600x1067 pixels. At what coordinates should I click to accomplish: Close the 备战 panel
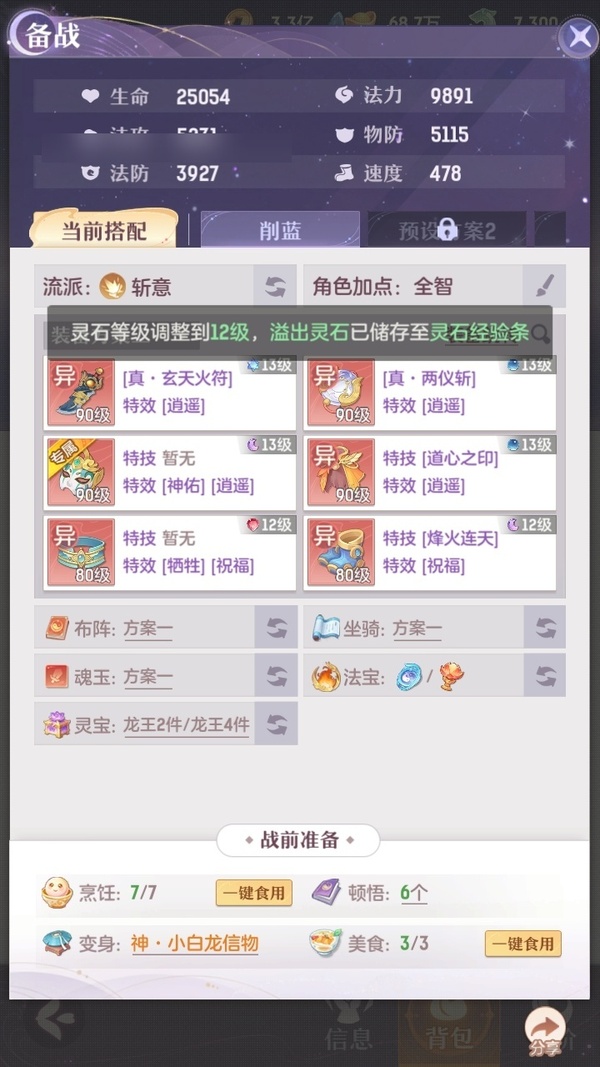coord(579,37)
